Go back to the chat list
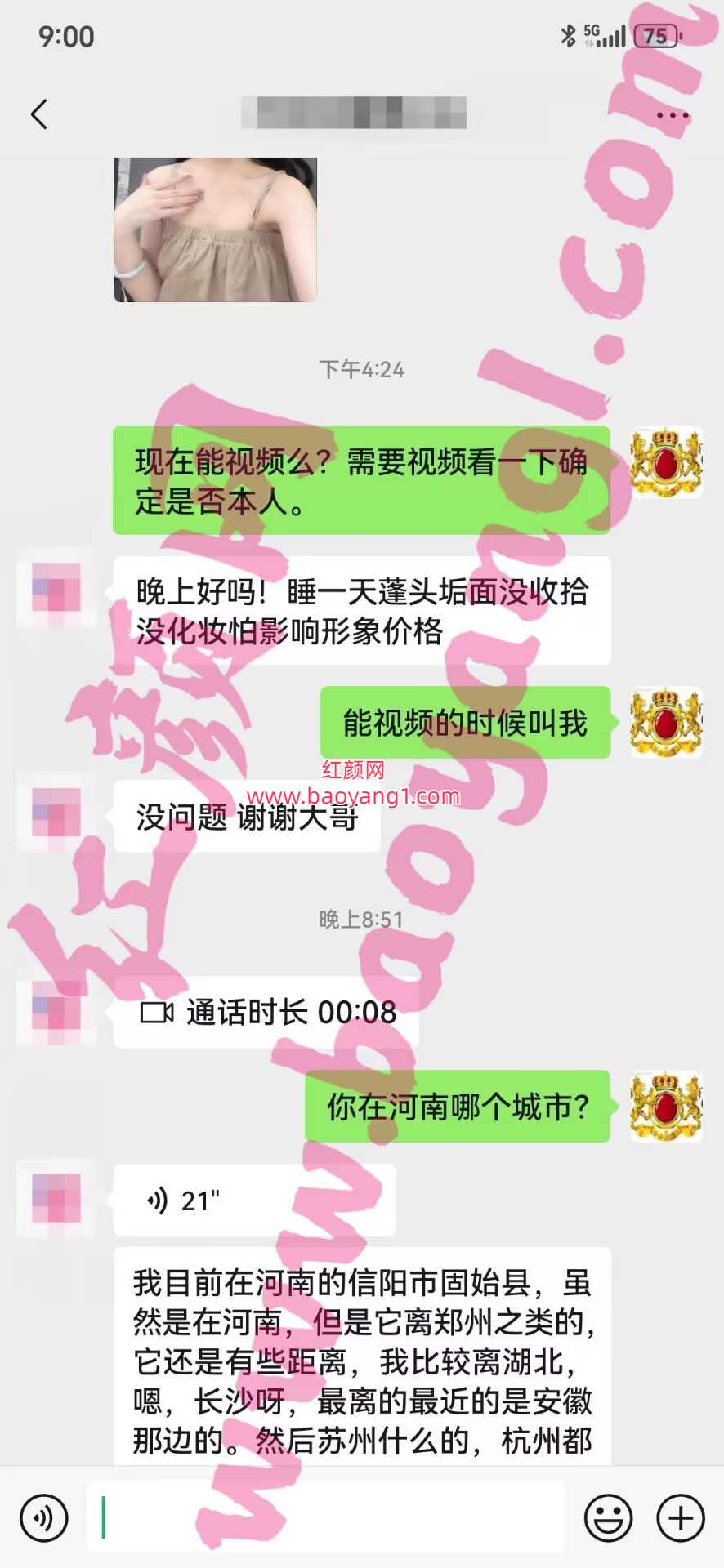724x1568 pixels. (x=39, y=114)
